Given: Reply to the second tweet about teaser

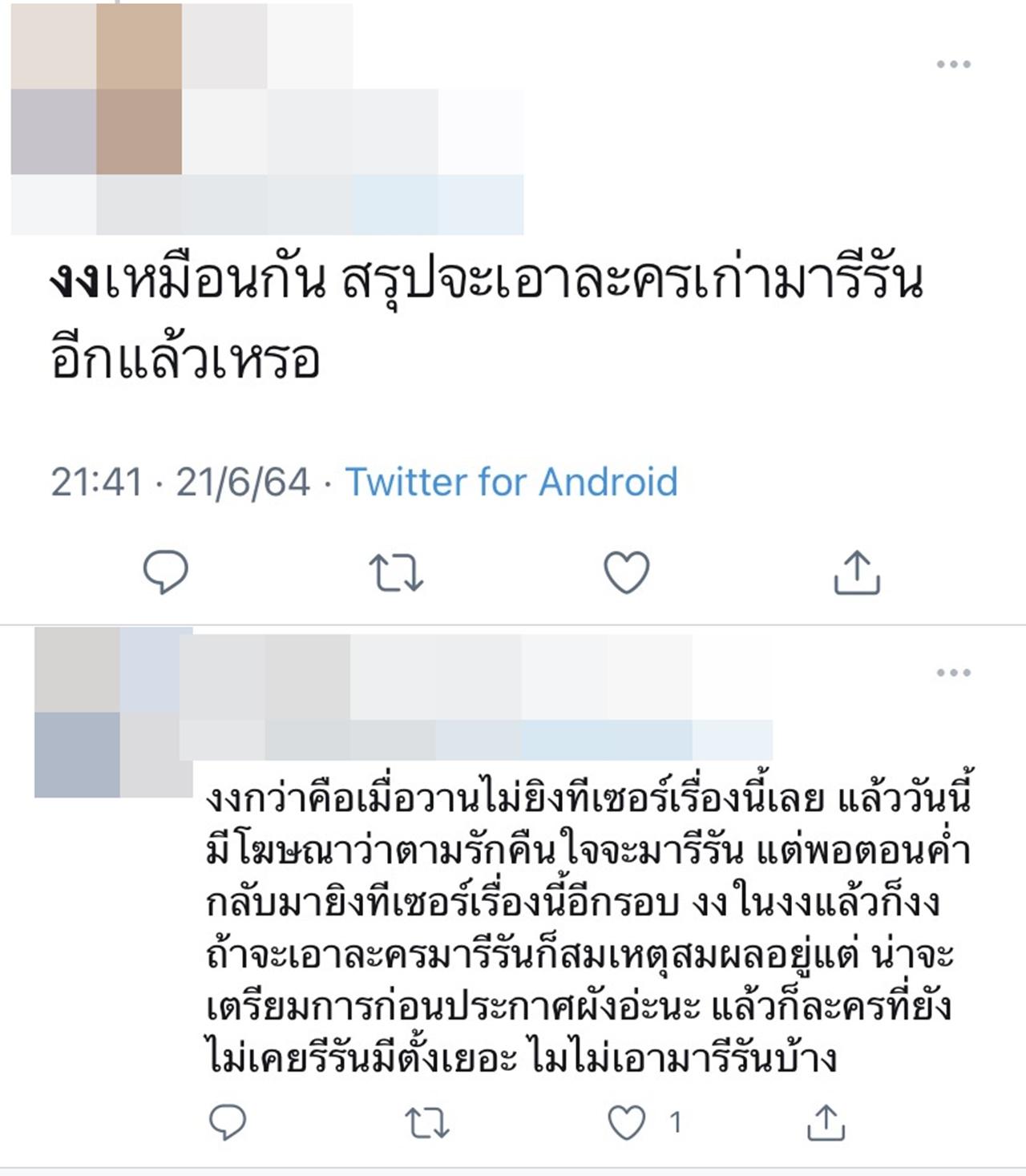Looking at the screenshot, I should point(227,1122).
